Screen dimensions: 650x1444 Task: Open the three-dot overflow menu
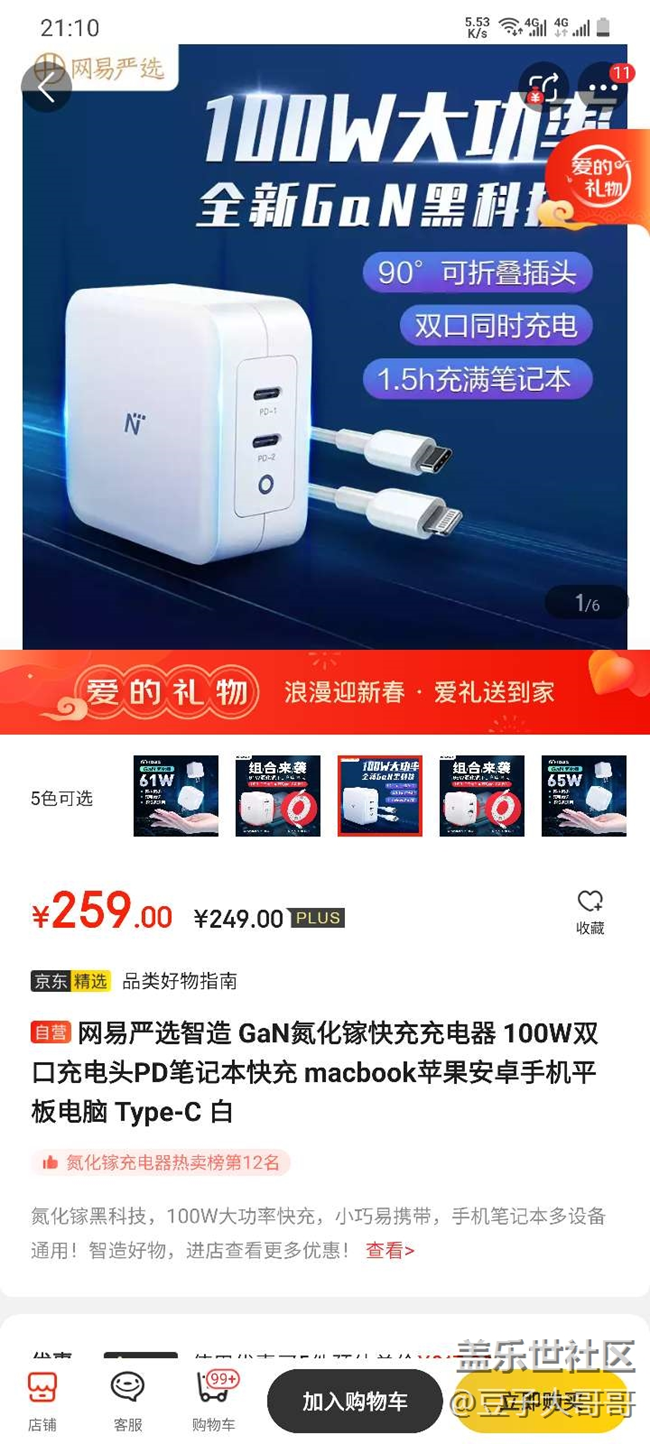(x=604, y=88)
